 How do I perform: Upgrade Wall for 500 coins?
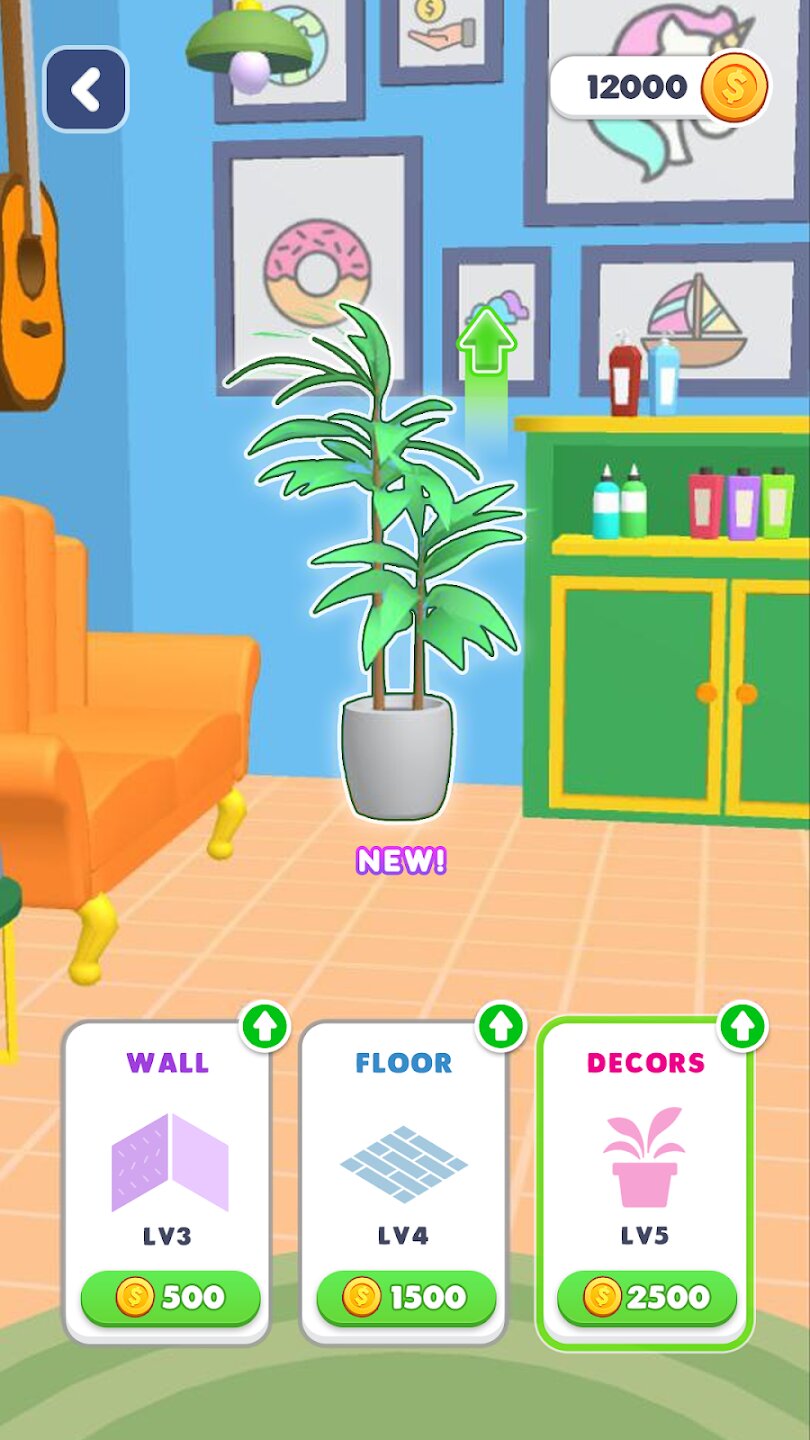tap(170, 1298)
